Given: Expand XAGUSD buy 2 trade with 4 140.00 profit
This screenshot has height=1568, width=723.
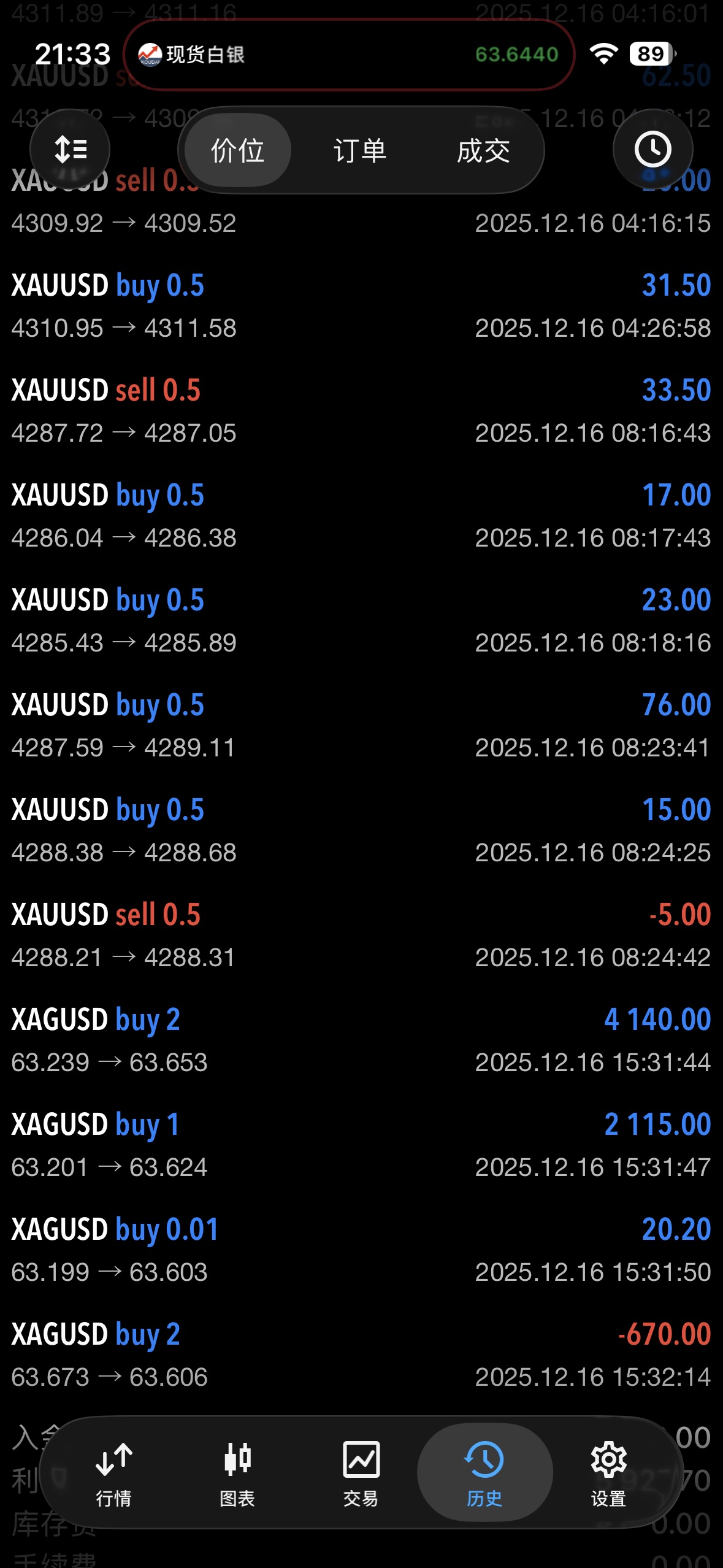Looking at the screenshot, I should [x=361, y=1039].
